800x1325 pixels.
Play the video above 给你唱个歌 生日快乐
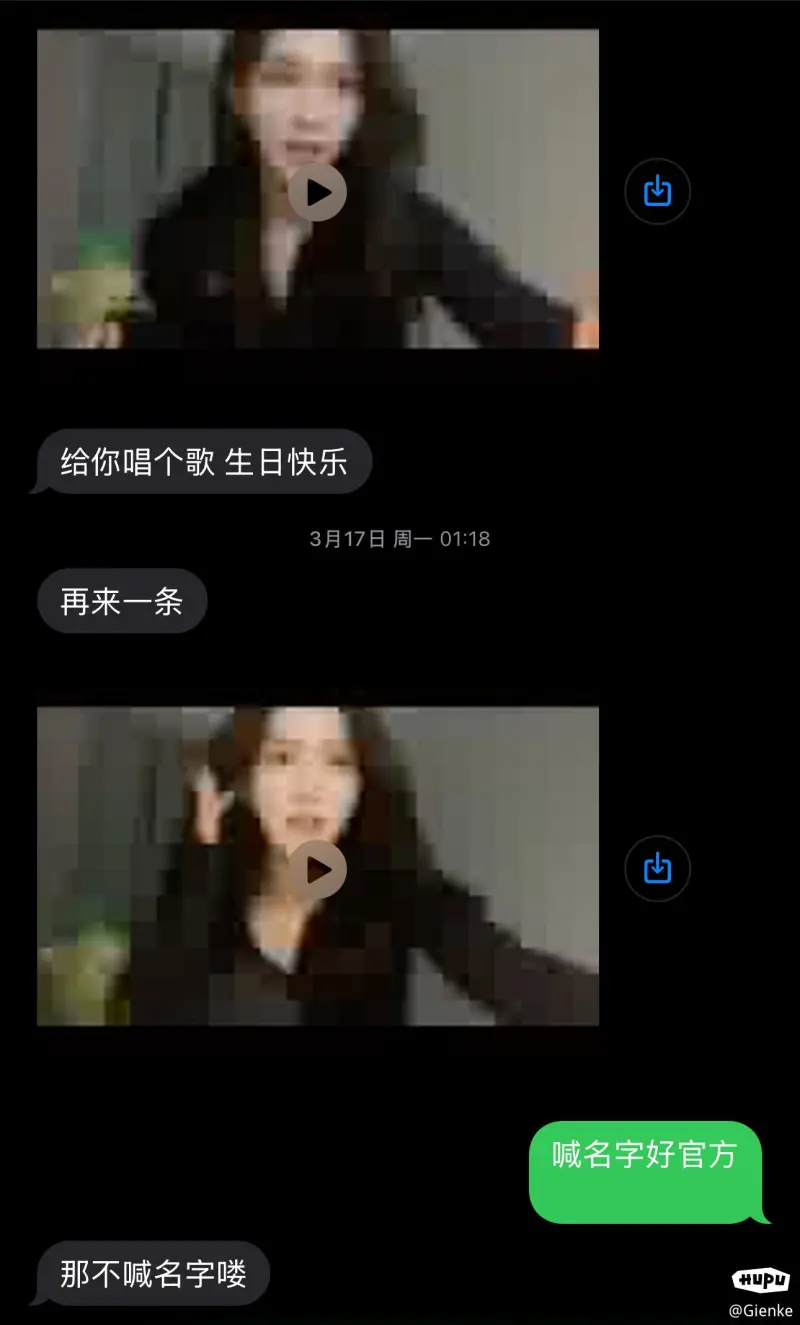tap(317, 191)
